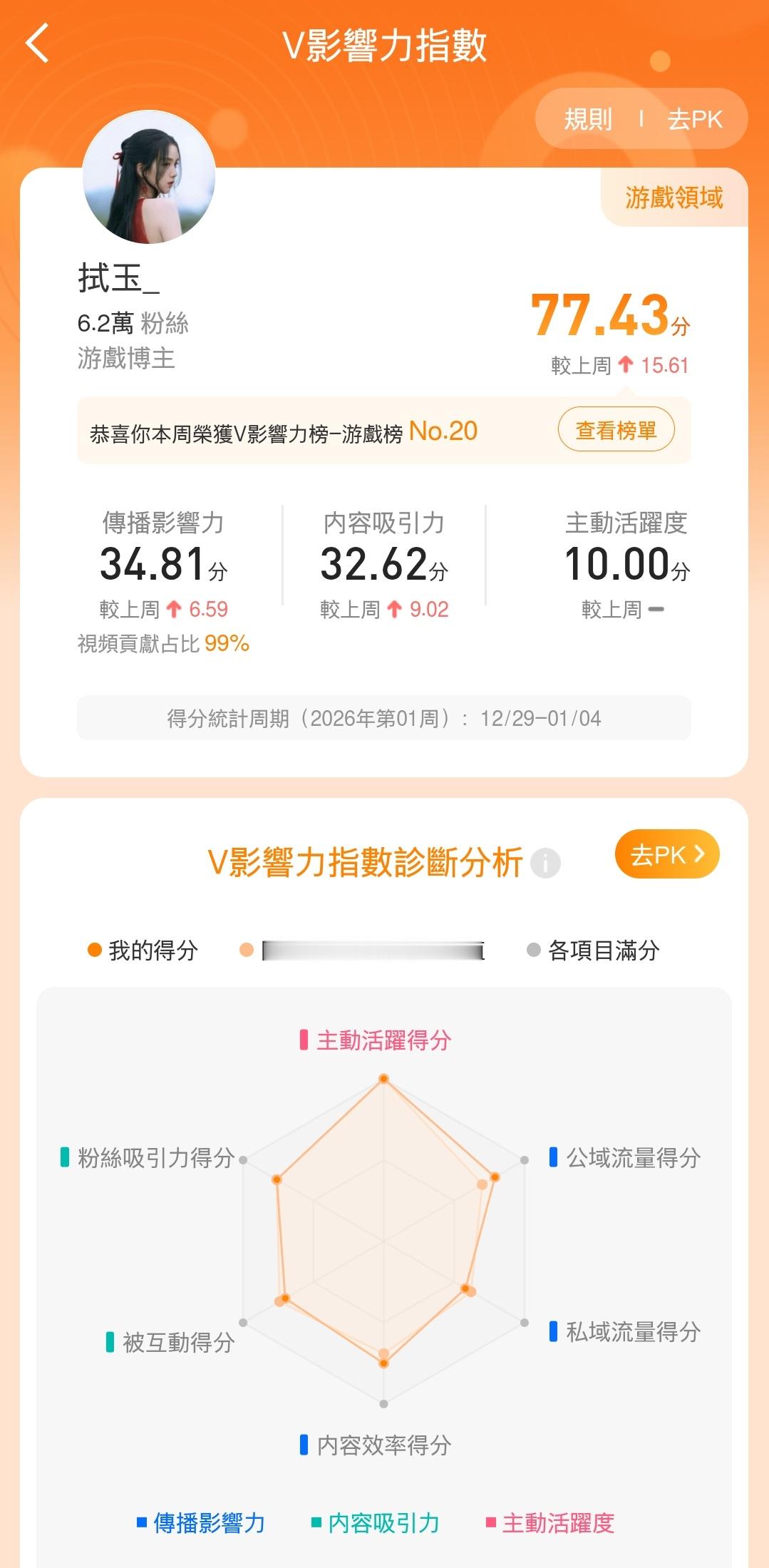This screenshot has height=1568, width=769.
Task: Click the upward arrow next to 15.61
Action: (x=627, y=364)
